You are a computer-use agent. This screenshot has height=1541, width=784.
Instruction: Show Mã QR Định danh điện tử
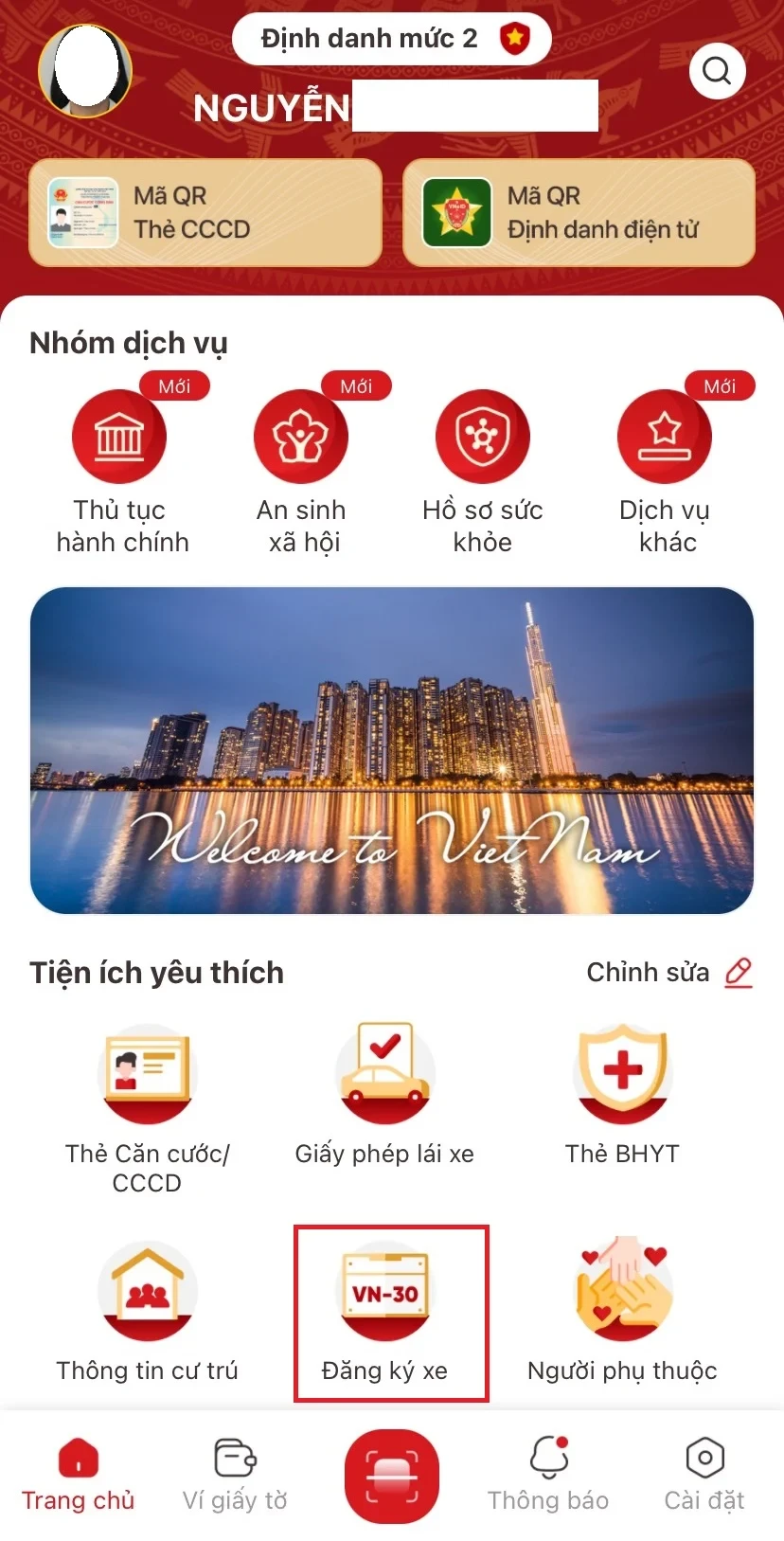click(579, 212)
